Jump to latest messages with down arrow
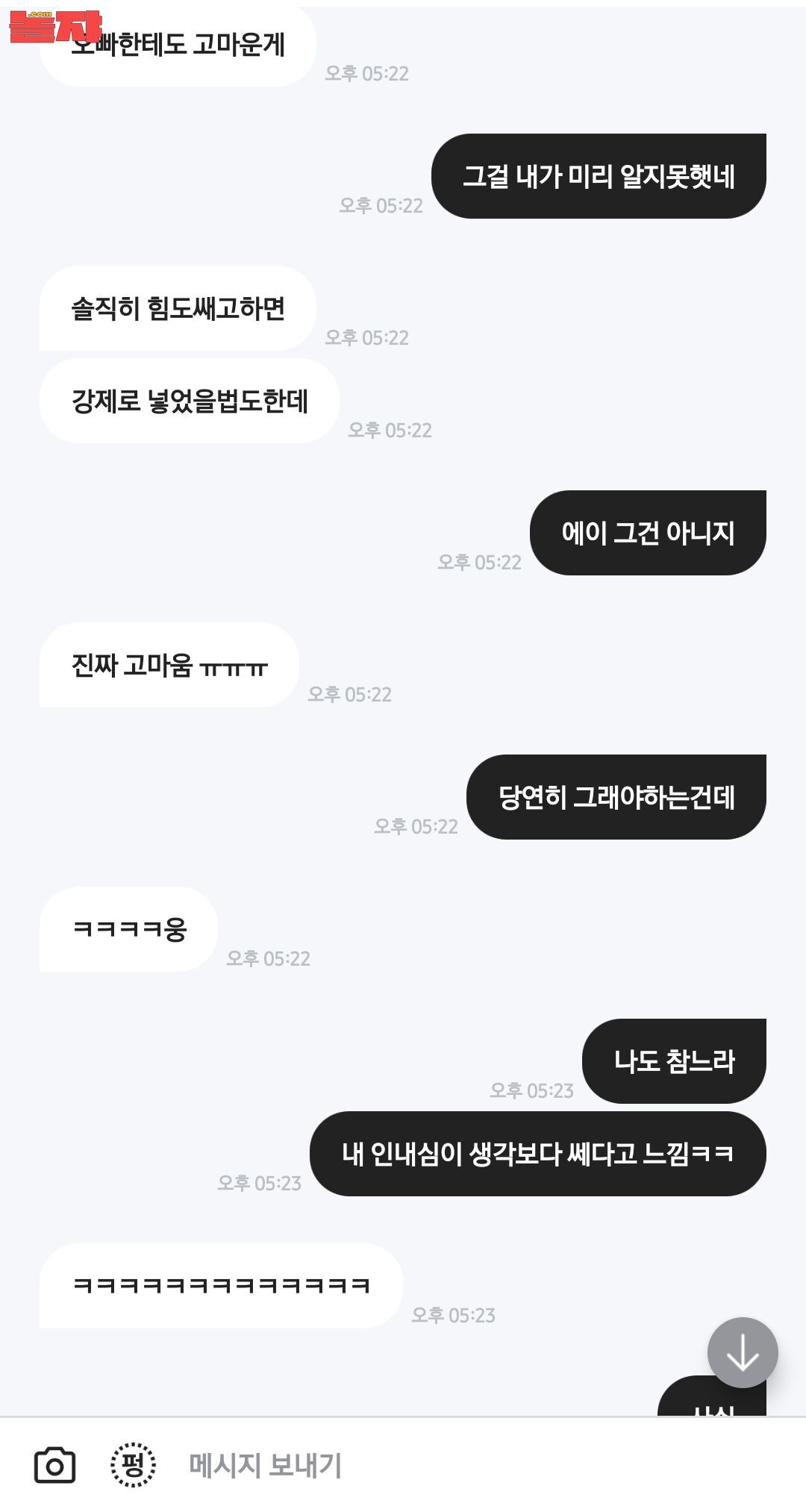806x1512 pixels. point(742,1352)
